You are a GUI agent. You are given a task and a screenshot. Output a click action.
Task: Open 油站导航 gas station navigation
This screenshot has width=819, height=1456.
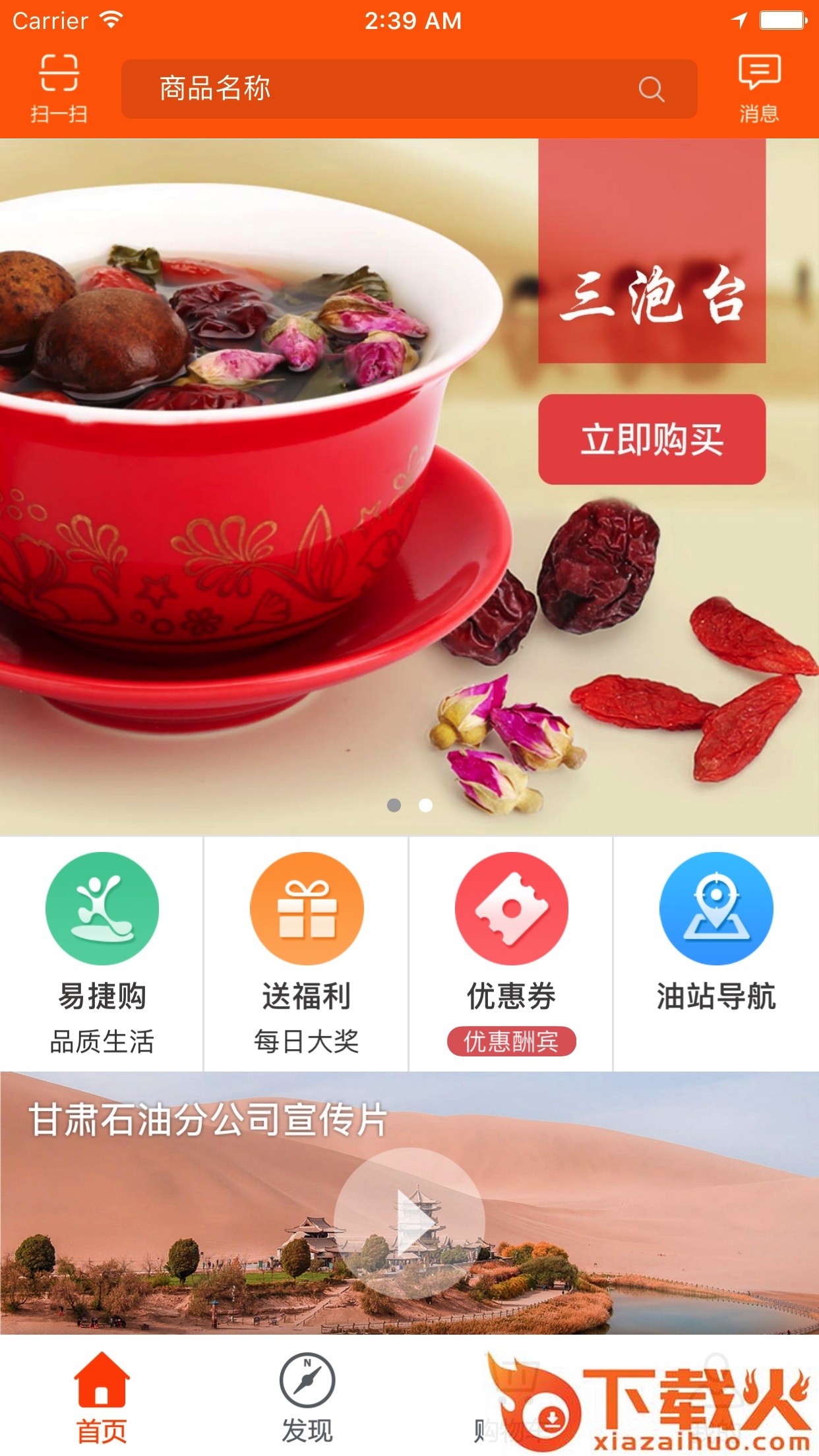(716, 954)
